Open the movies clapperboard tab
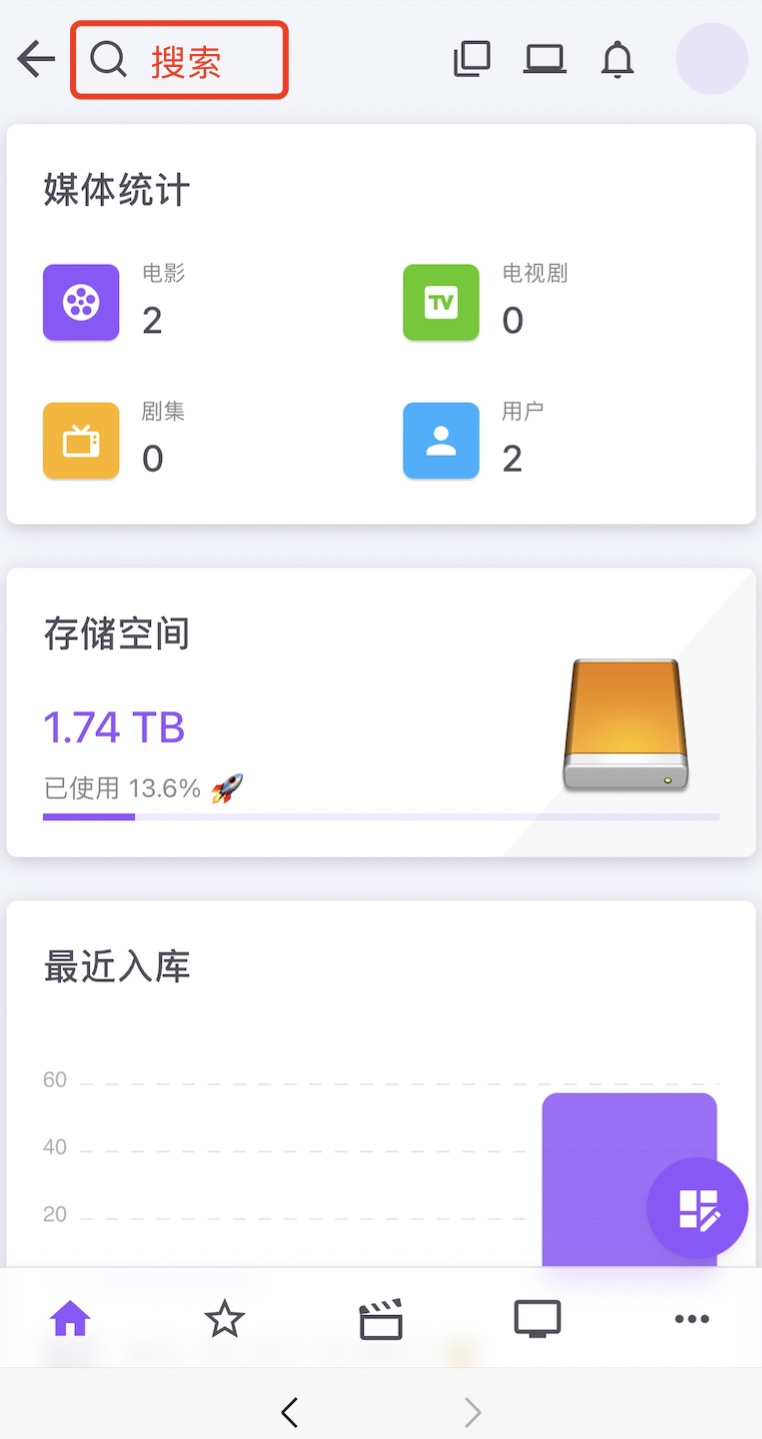762x1439 pixels. (x=380, y=1318)
